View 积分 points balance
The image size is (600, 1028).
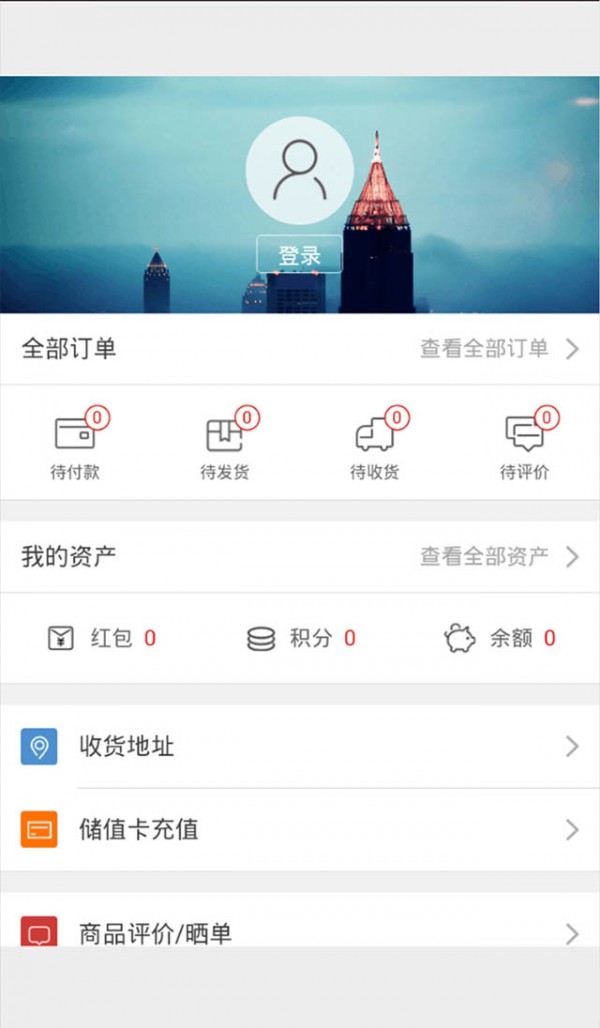301,638
